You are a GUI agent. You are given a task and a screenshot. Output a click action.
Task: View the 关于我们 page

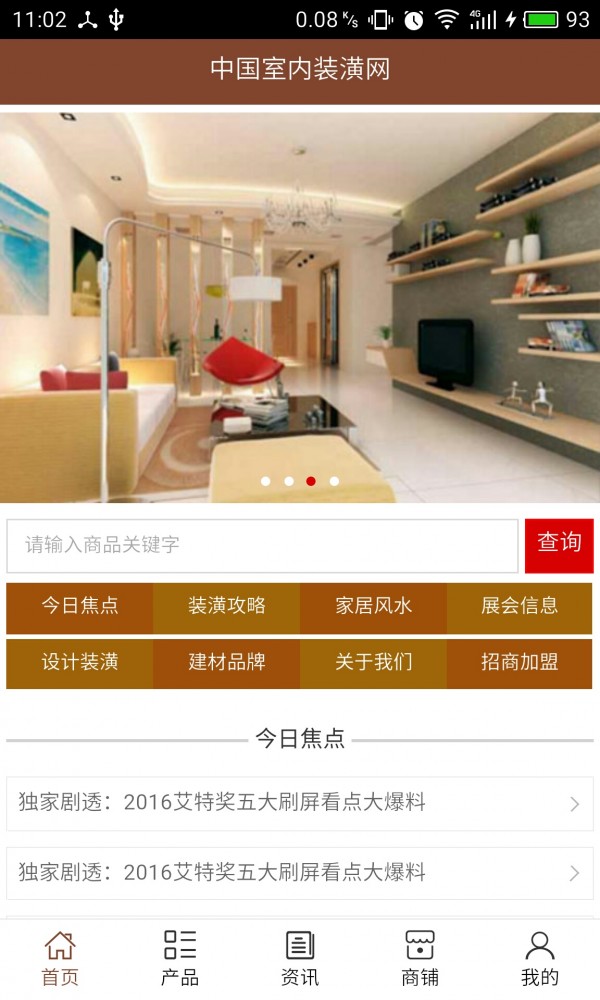click(x=373, y=663)
